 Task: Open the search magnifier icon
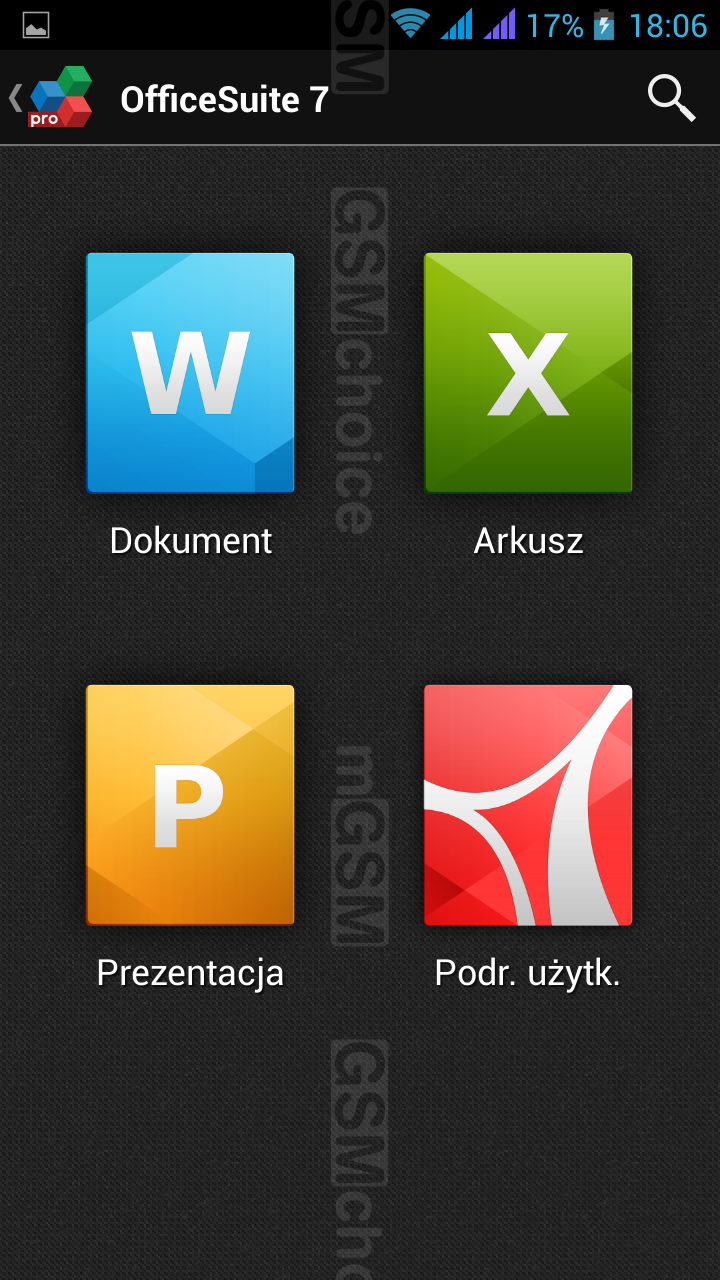[x=670, y=98]
